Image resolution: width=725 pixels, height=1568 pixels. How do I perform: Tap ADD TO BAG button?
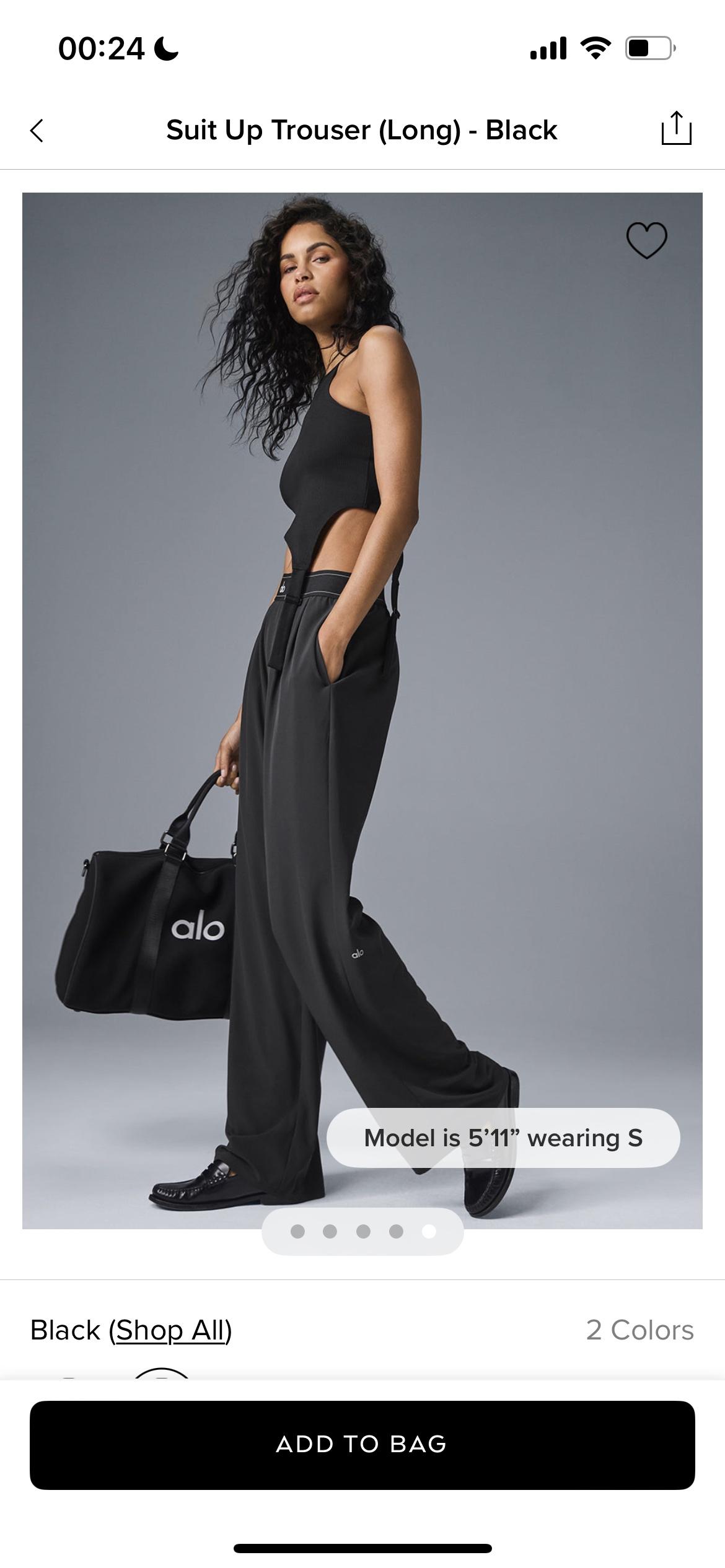coord(362,1445)
